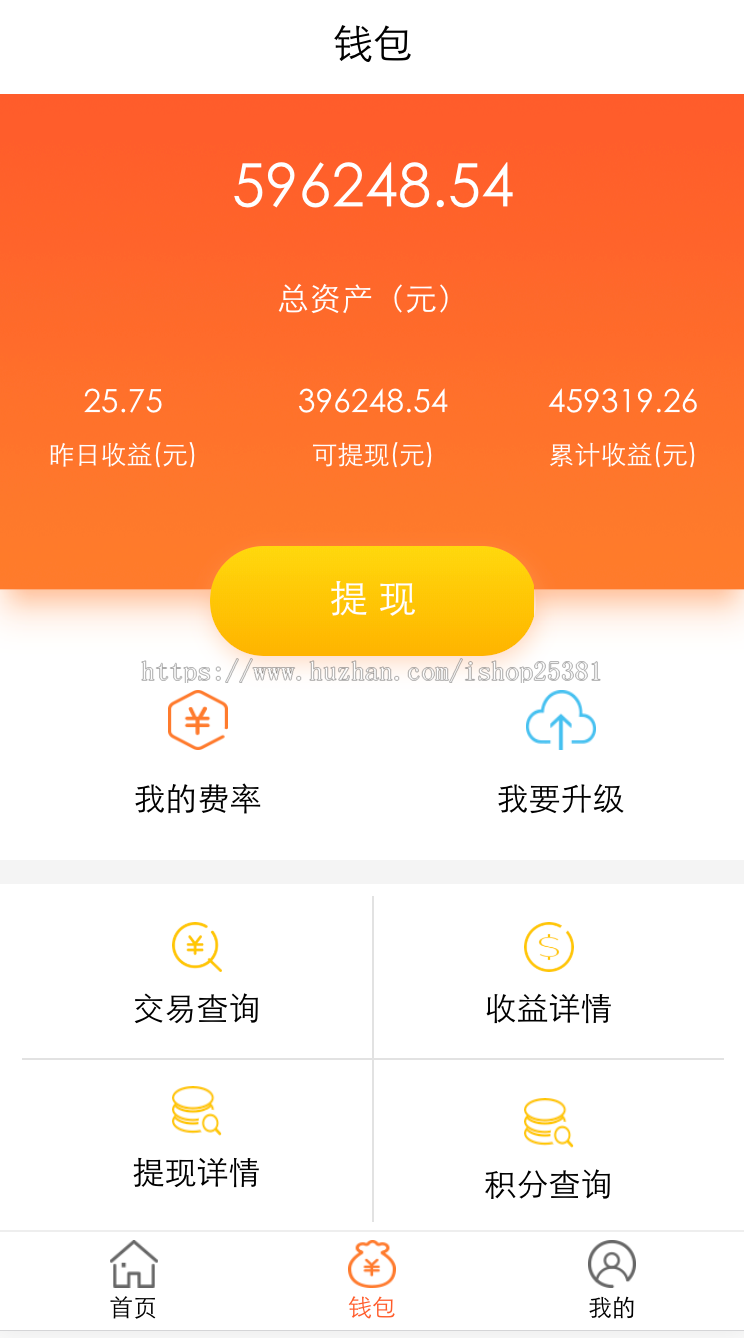Viewport: 744px width, 1338px height.
Task: Open the huzhan.com watermark link
Action: click(372, 671)
